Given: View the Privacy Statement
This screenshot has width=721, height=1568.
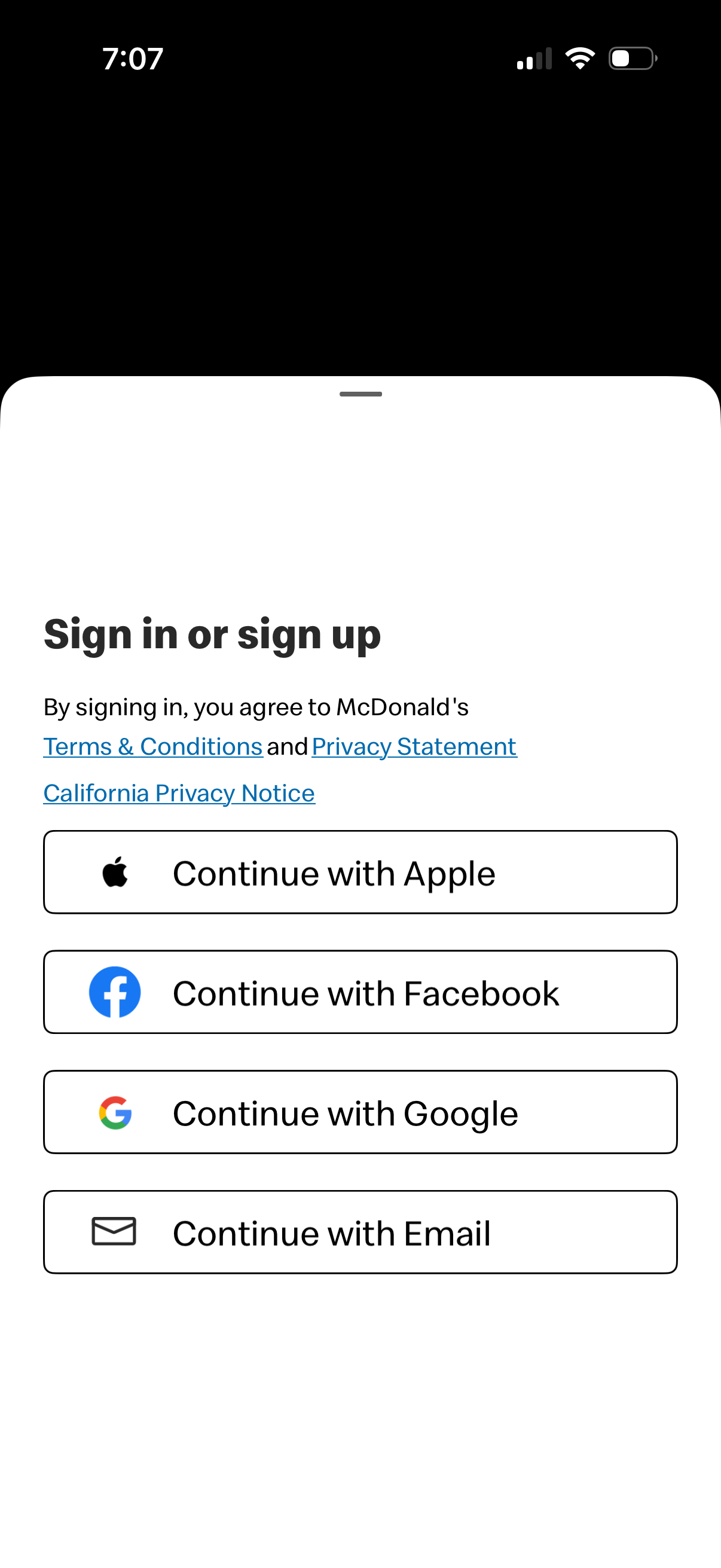Looking at the screenshot, I should click(414, 746).
